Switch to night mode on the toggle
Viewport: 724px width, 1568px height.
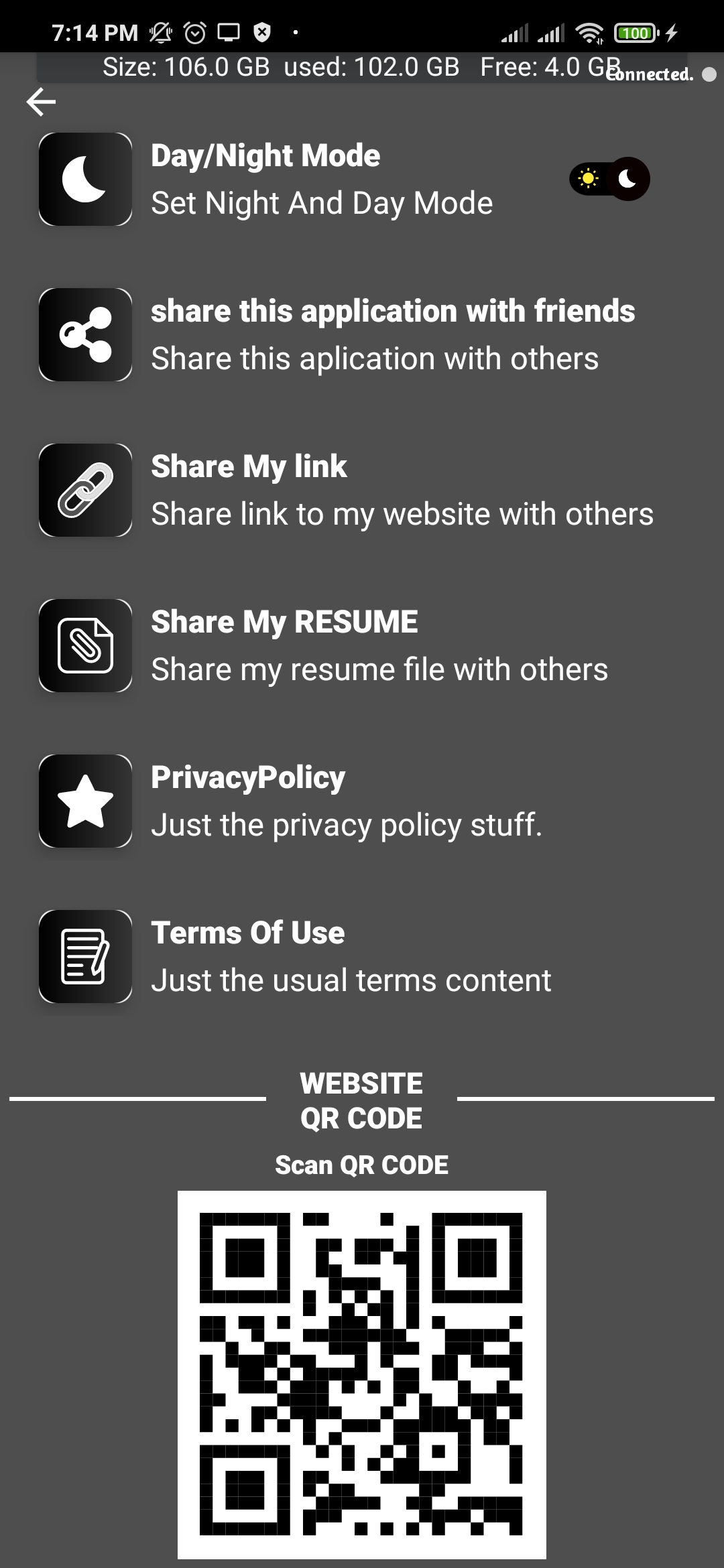(x=627, y=178)
